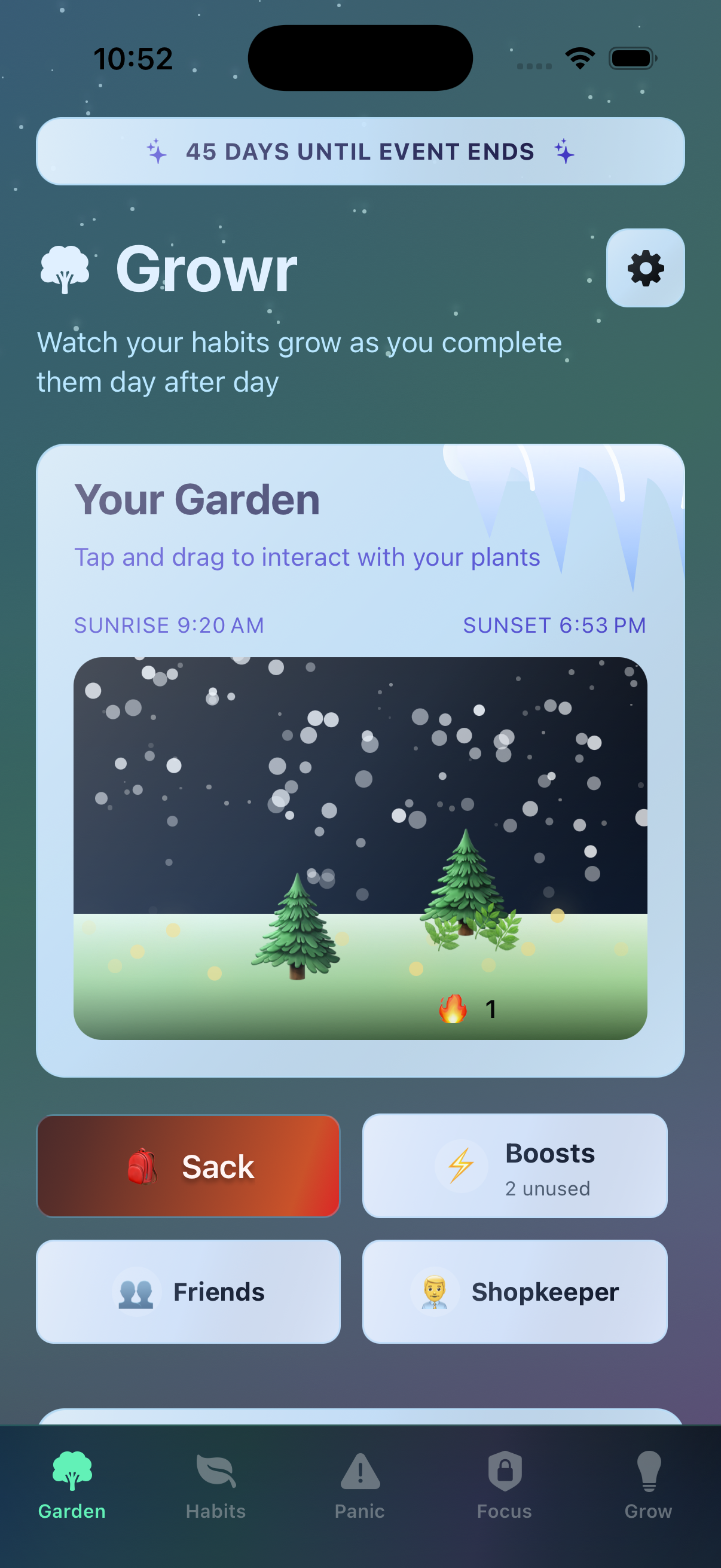
Task: Click the people silhouettes icon on Friends
Action: pyautogui.click(x=137, y=1292)
